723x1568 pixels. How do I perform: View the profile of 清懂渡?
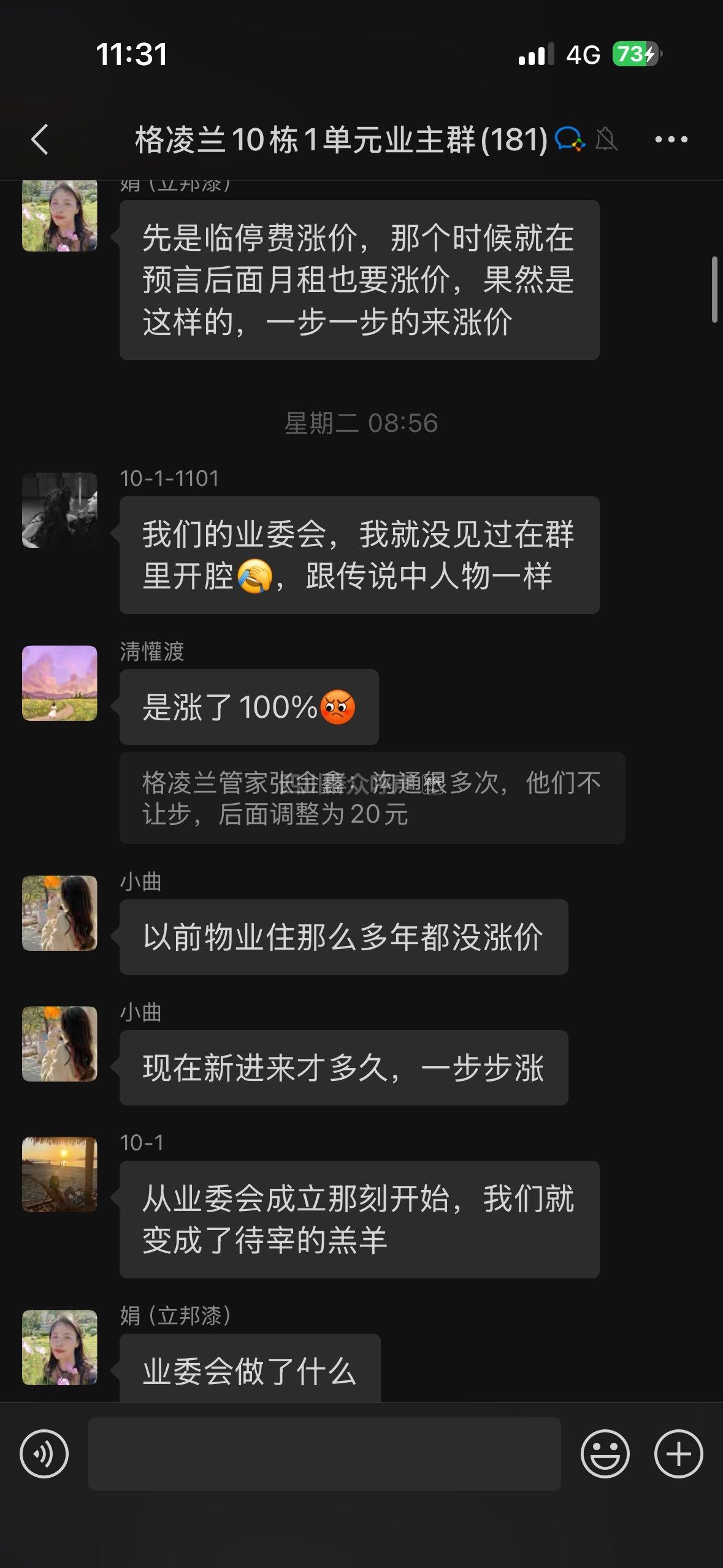point(59,683)
